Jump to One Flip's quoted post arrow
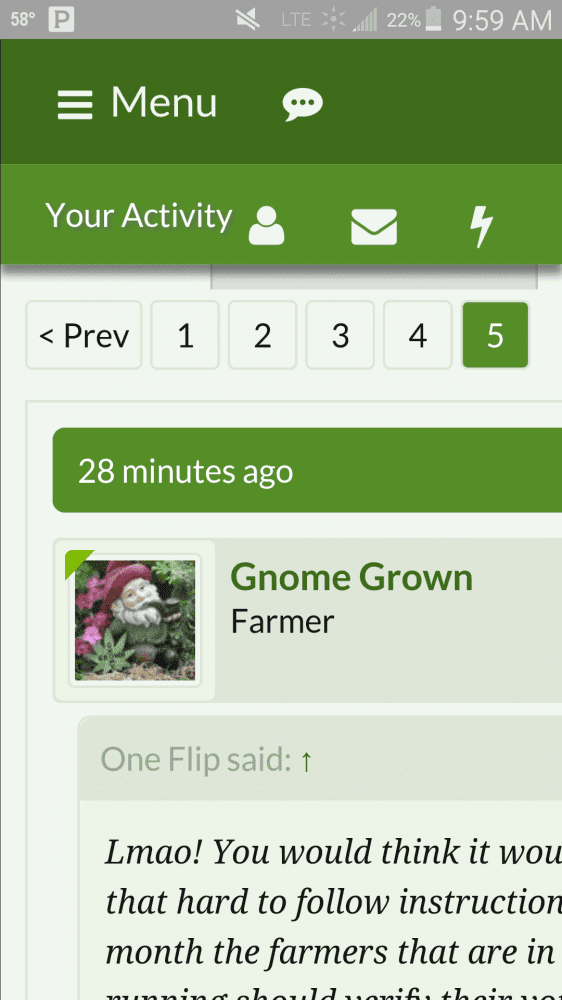Viewport: 562px width, 1000px height. 306,760
